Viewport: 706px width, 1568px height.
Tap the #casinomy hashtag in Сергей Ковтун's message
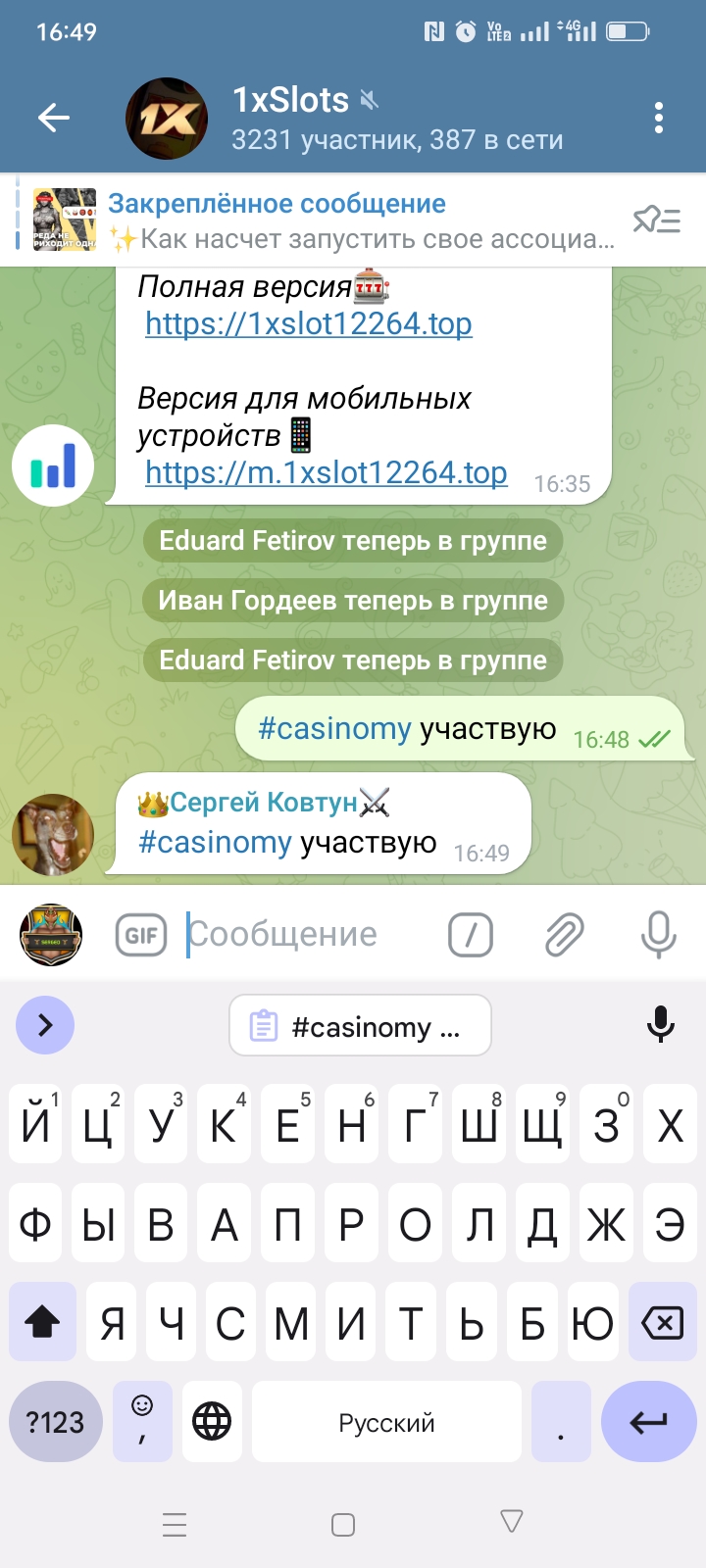[215, 842]
